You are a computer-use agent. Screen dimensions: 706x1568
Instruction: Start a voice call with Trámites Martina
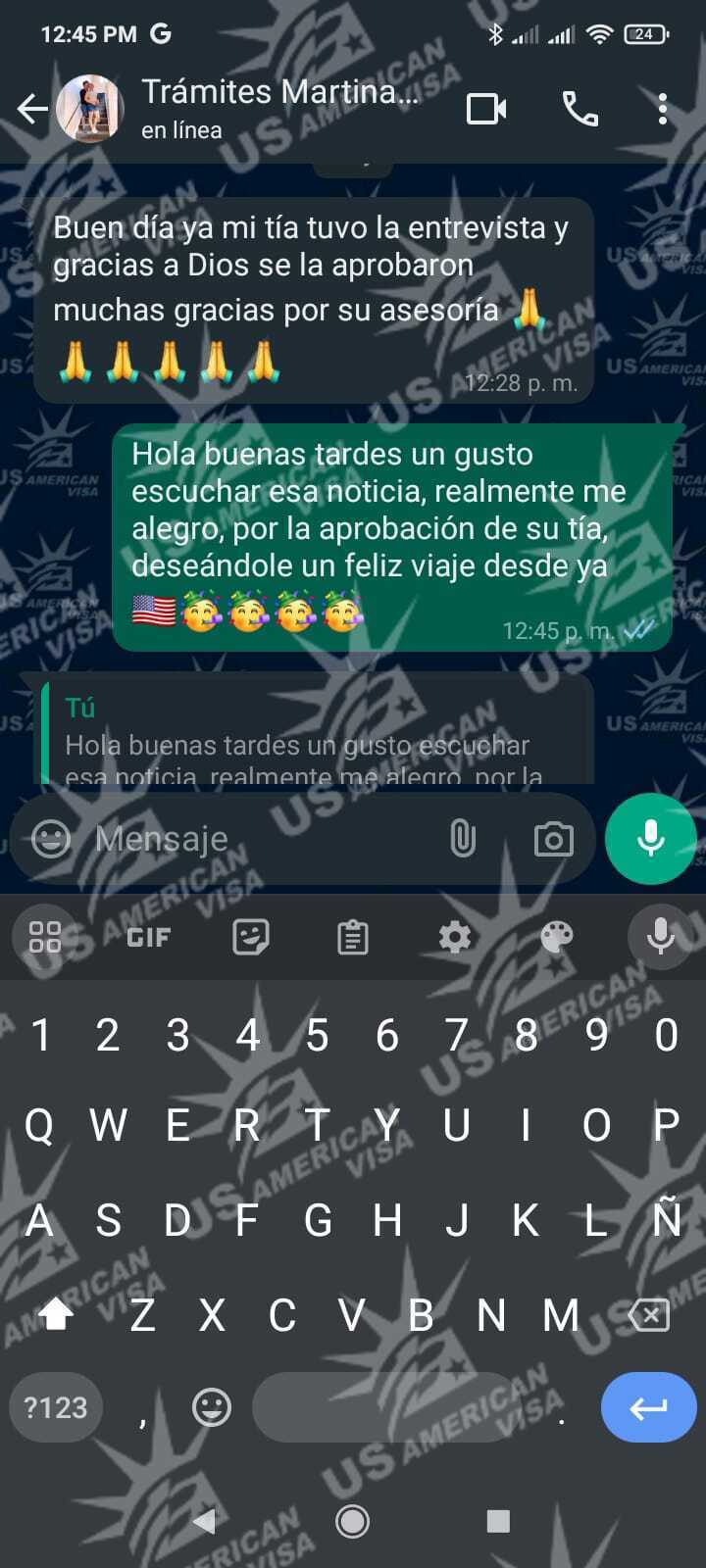coord(580,109)
